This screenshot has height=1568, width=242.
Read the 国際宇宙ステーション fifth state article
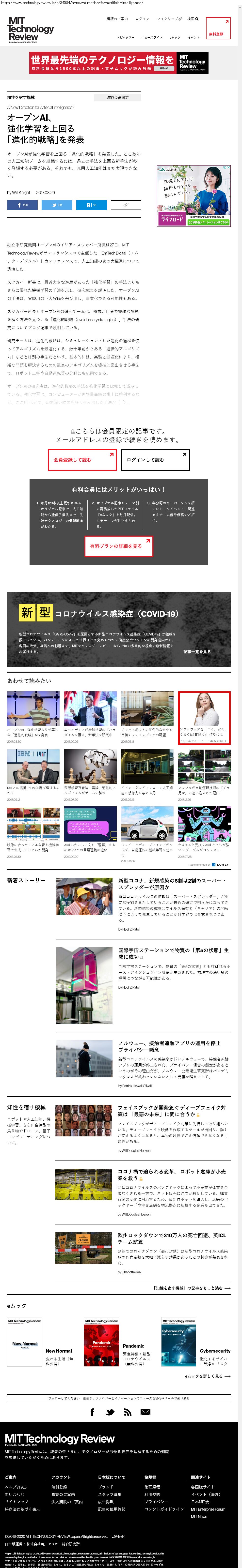173,953
